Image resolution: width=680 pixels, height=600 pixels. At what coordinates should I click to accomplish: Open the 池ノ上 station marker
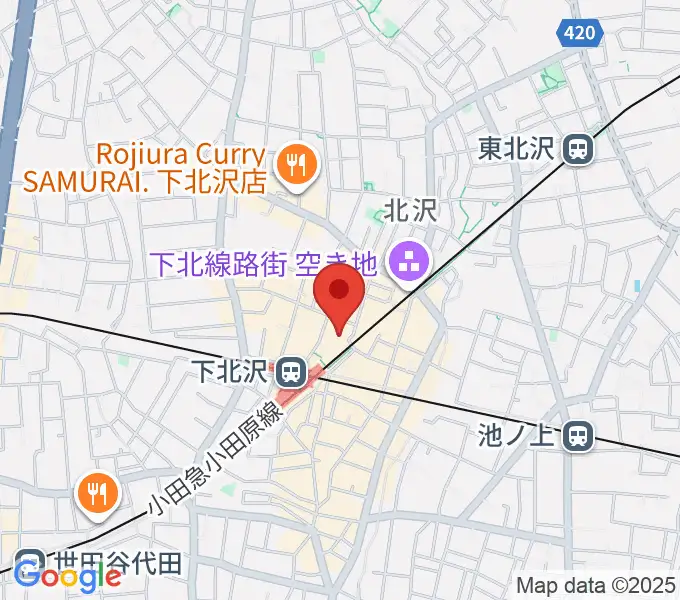click(577, 435)
